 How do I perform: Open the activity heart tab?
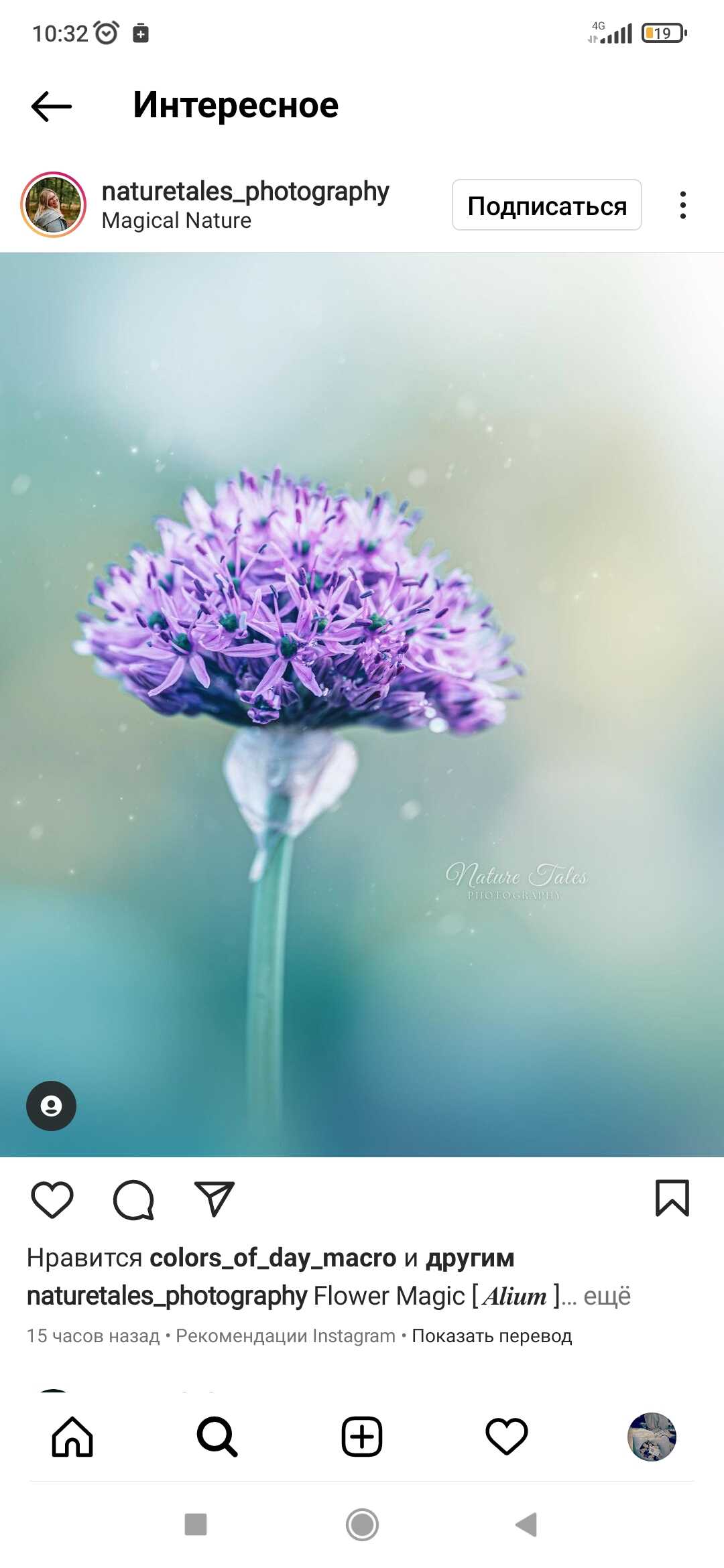[x=507, y=1437]
